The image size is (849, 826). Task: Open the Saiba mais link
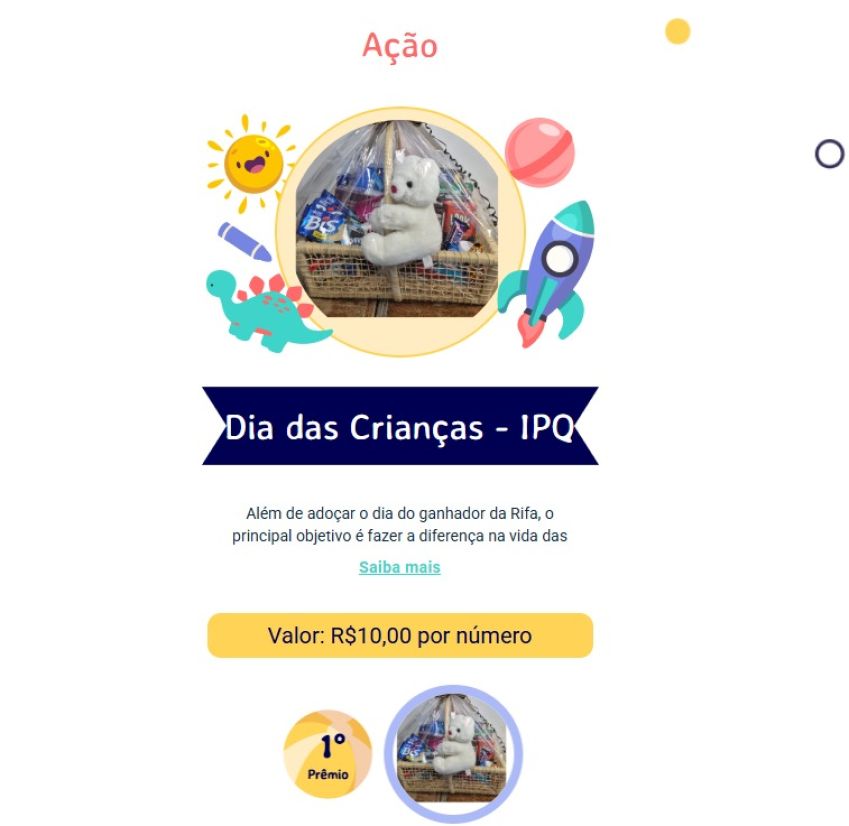click(399, 567)
